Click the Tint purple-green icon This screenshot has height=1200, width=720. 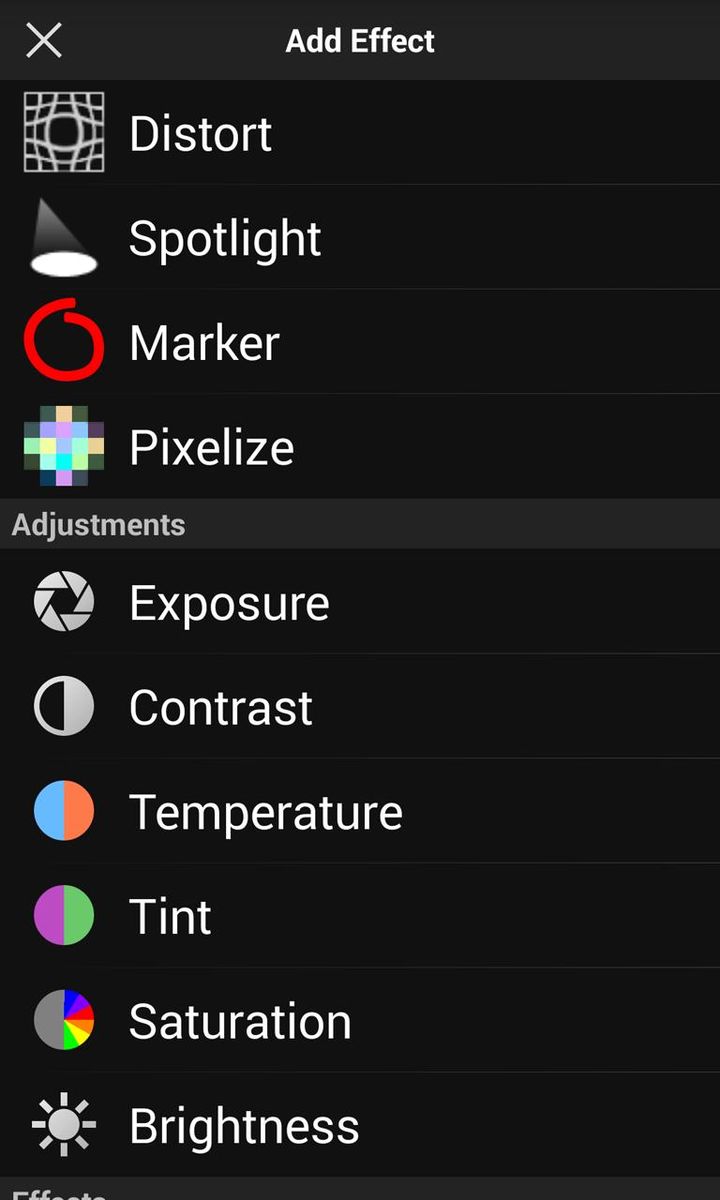(63, 915)
